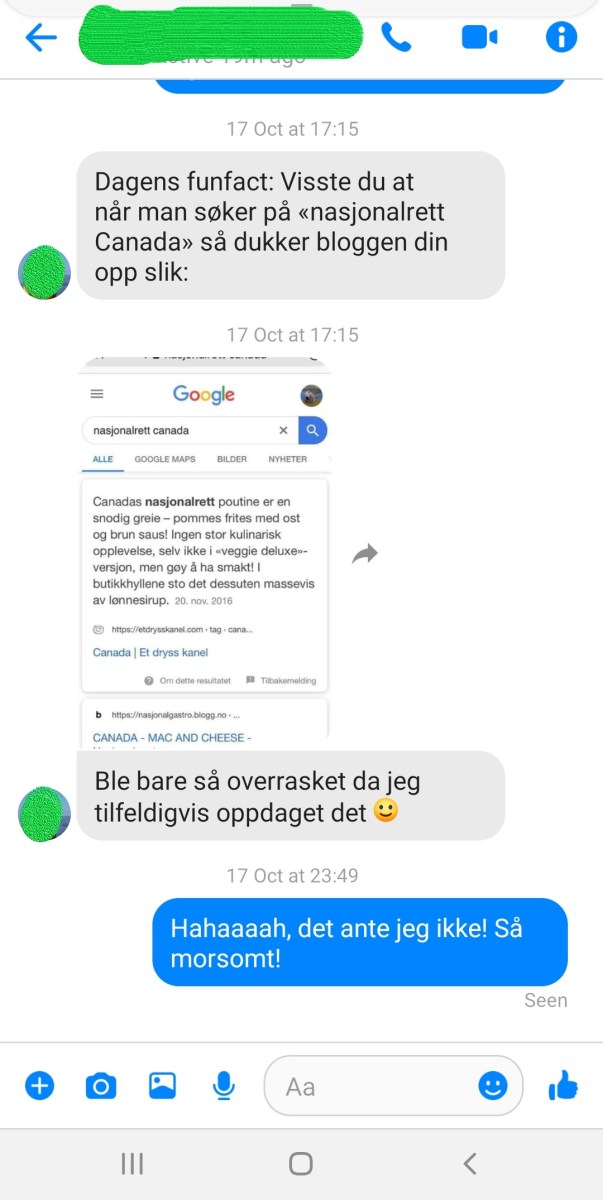Image resolution: width=603 pixels, height=1200 pixels.
Task: Open contact's profile avatar beside last message
Action: click(x=45, y=813)
